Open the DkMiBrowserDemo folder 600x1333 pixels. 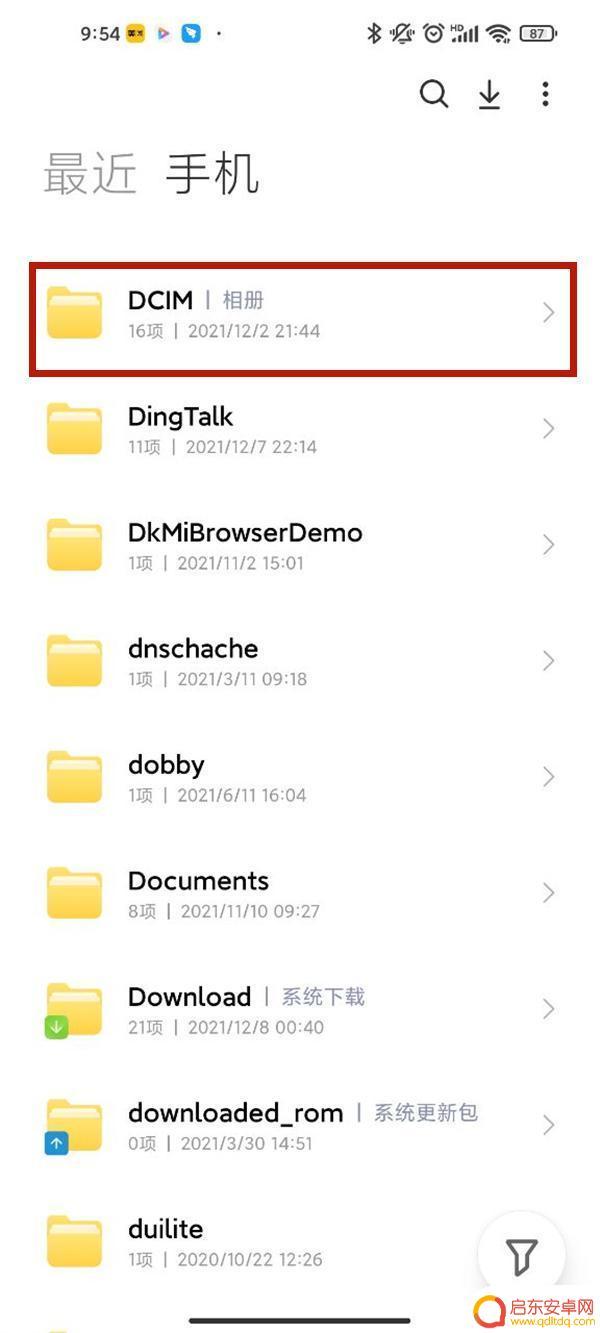click(300, 546)
